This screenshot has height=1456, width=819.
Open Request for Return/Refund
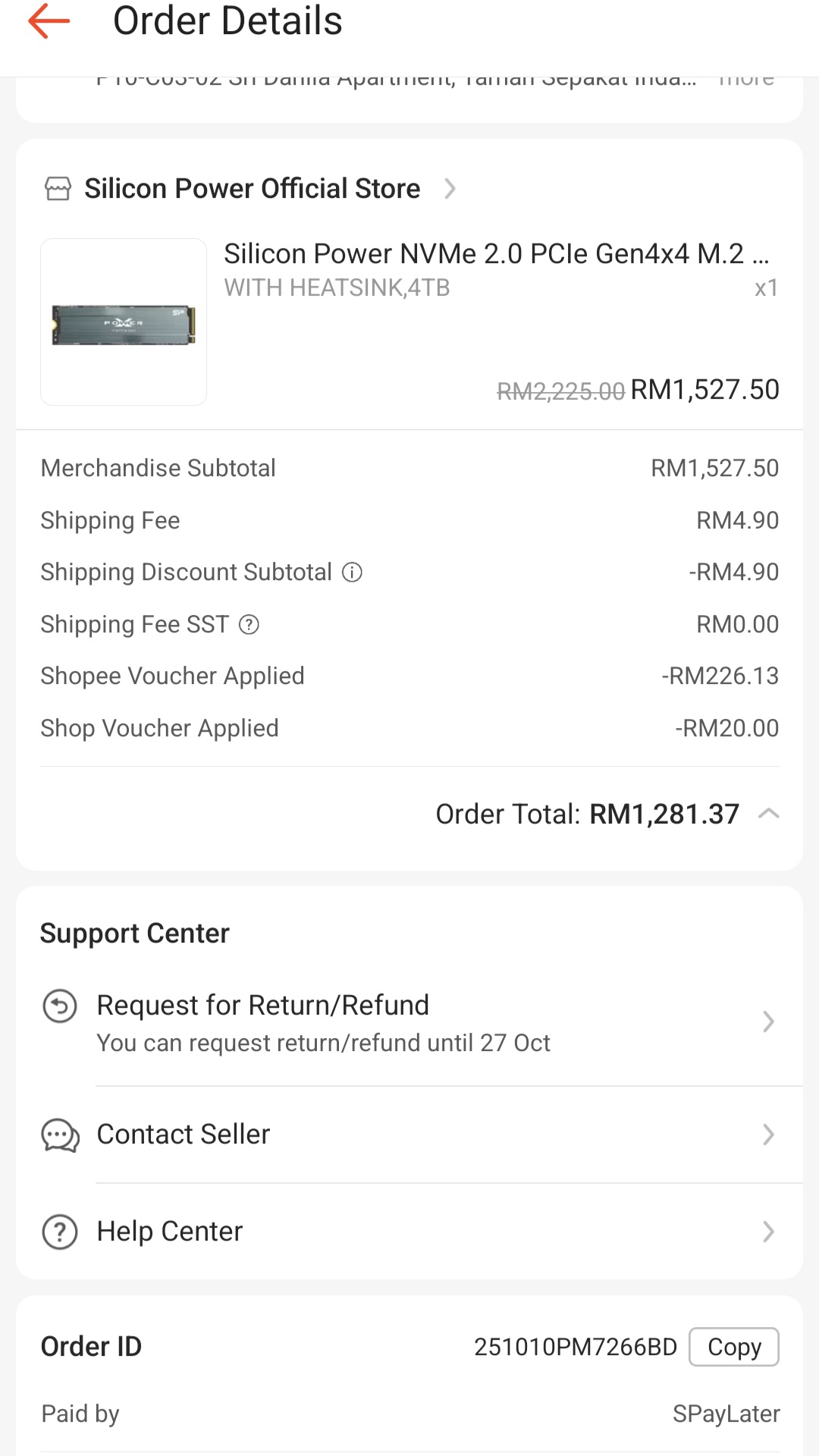409,1022
